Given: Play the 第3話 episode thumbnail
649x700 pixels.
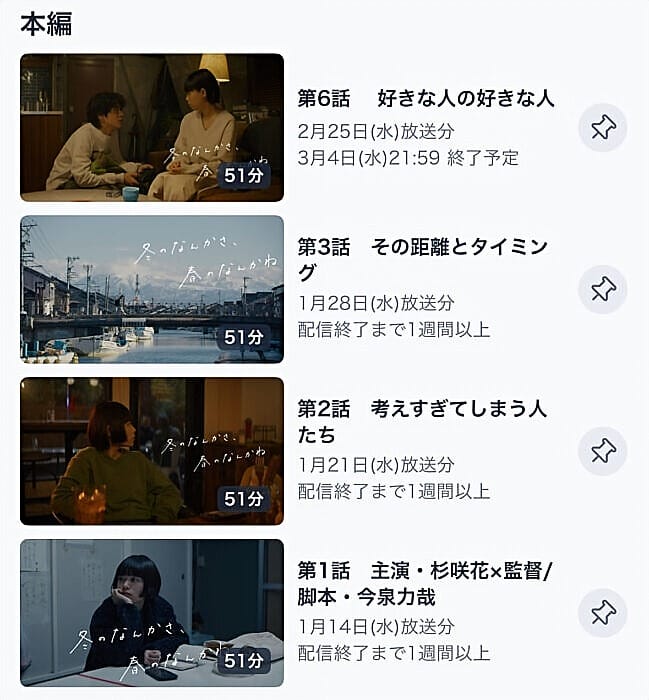Looking at the screenshot, I should coord(152,289).
